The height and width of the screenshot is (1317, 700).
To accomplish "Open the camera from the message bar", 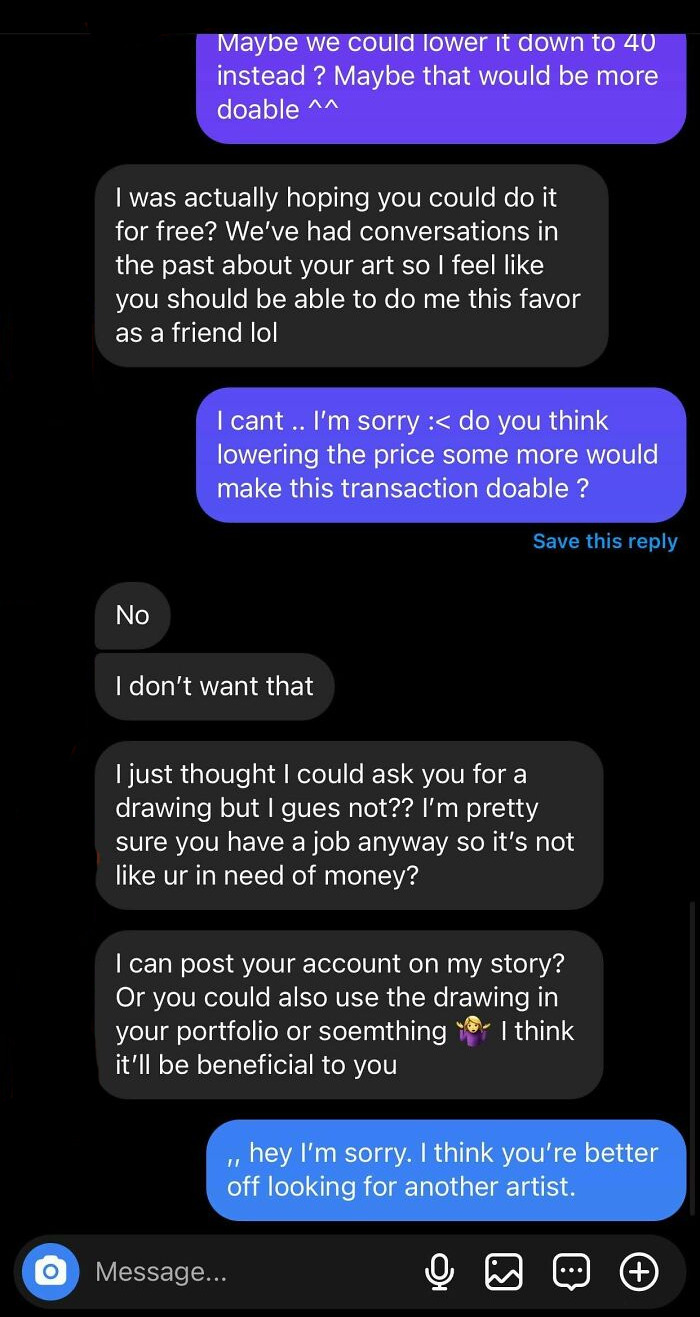I will coord(50,1271).
